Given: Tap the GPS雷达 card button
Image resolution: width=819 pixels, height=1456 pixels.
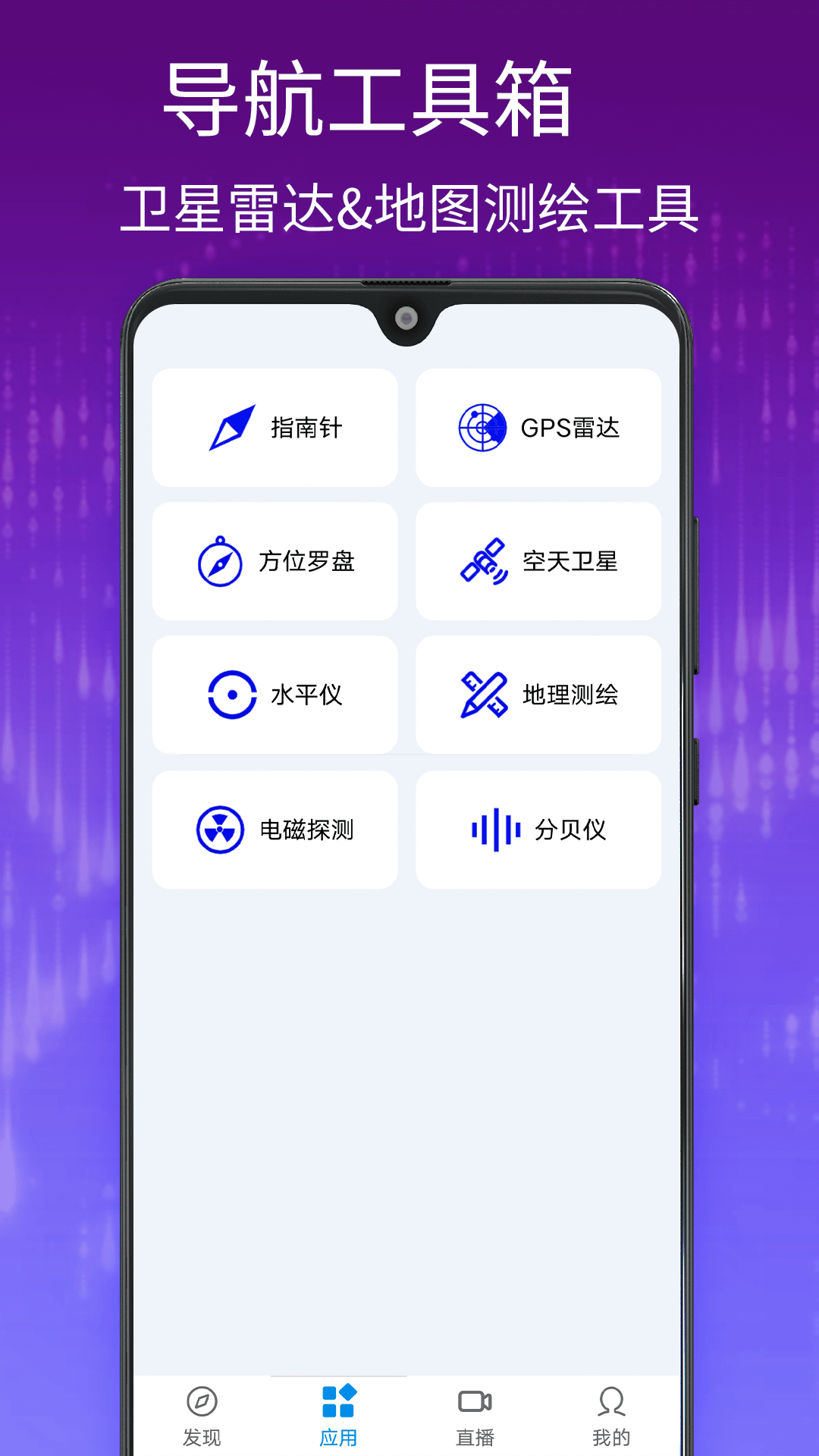Looking at the screenshot, I should [x=538, y=427].
